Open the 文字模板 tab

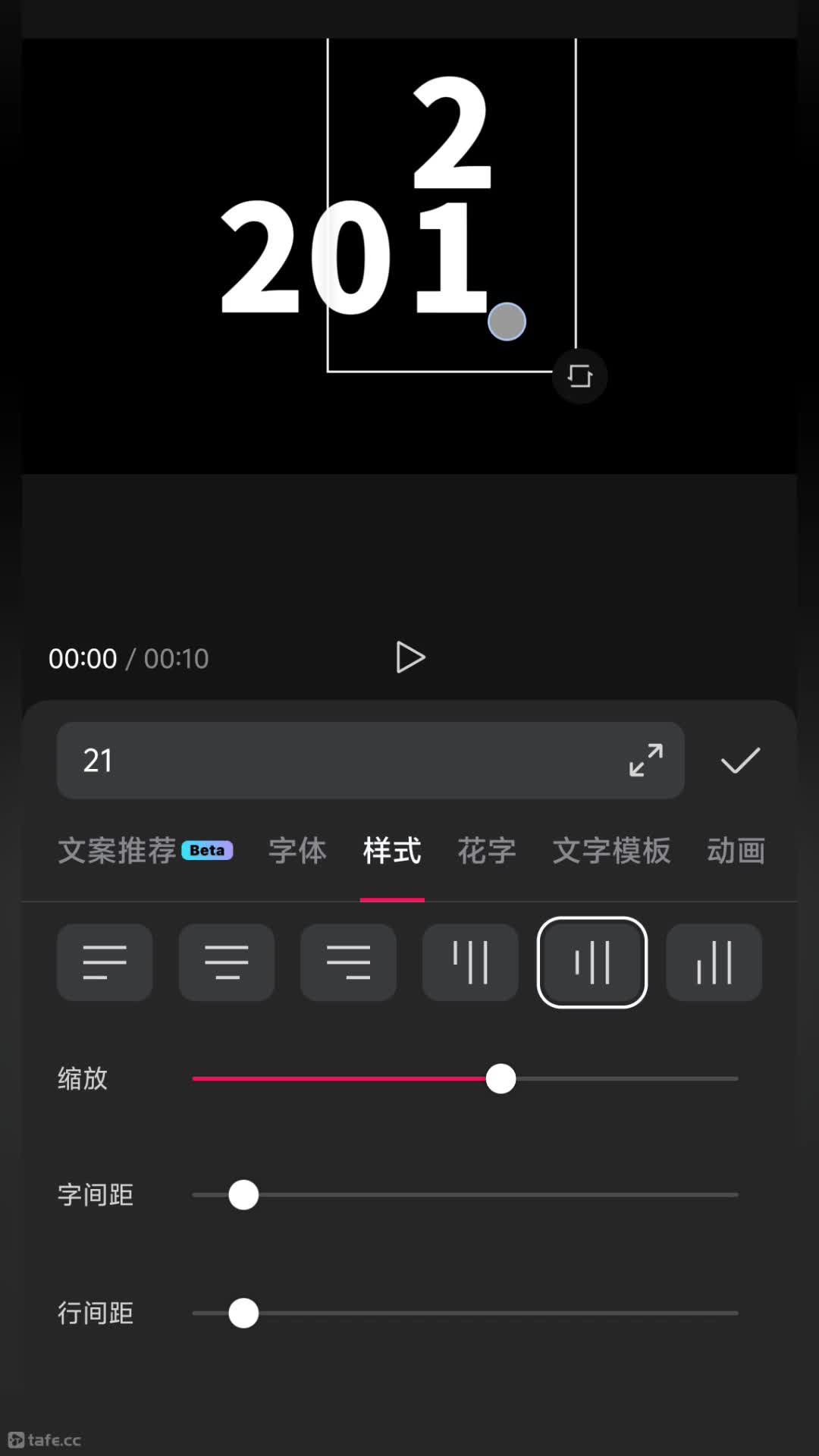tap(611, 850)
